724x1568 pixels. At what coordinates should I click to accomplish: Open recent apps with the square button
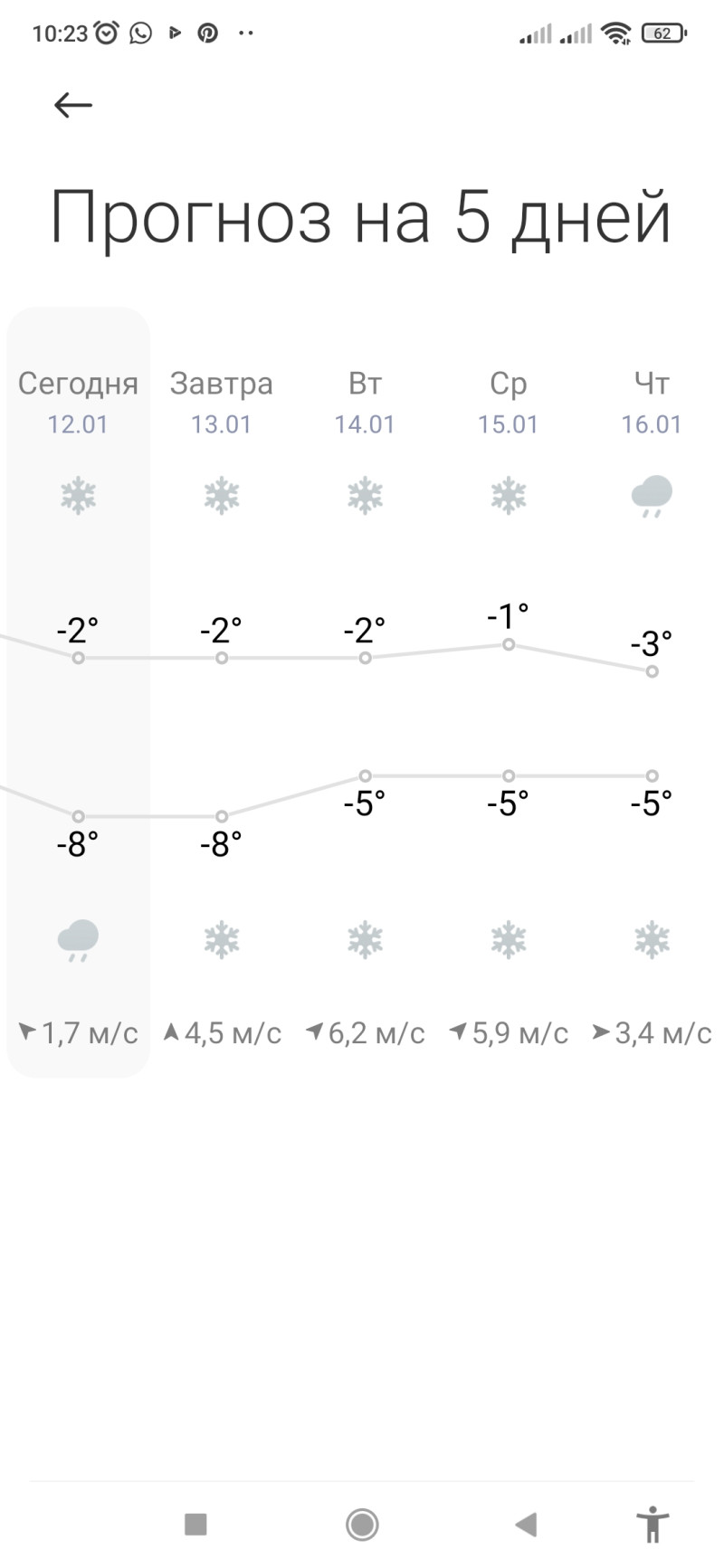point(195,1525)
